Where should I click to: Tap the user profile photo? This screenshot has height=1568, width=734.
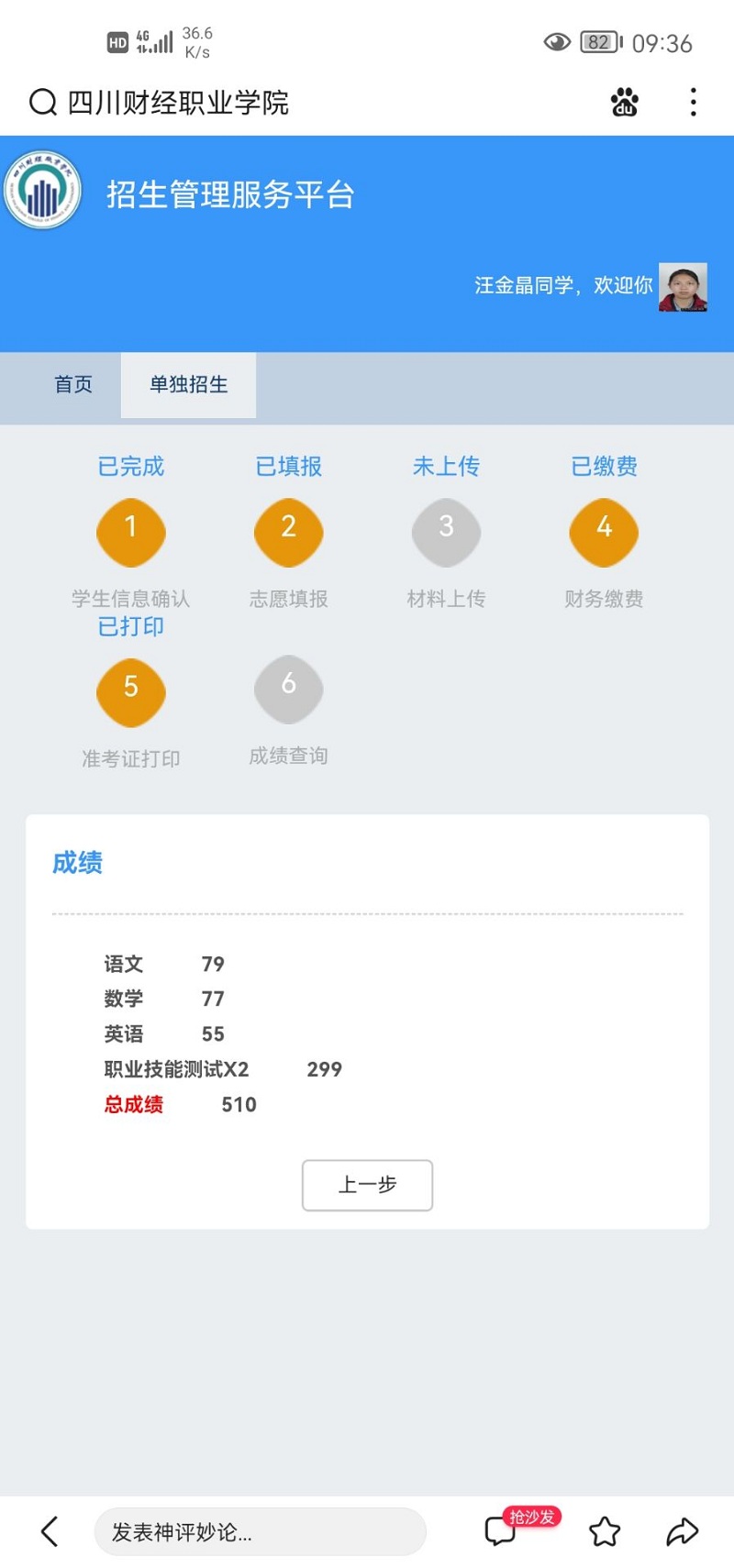(683, 287)
